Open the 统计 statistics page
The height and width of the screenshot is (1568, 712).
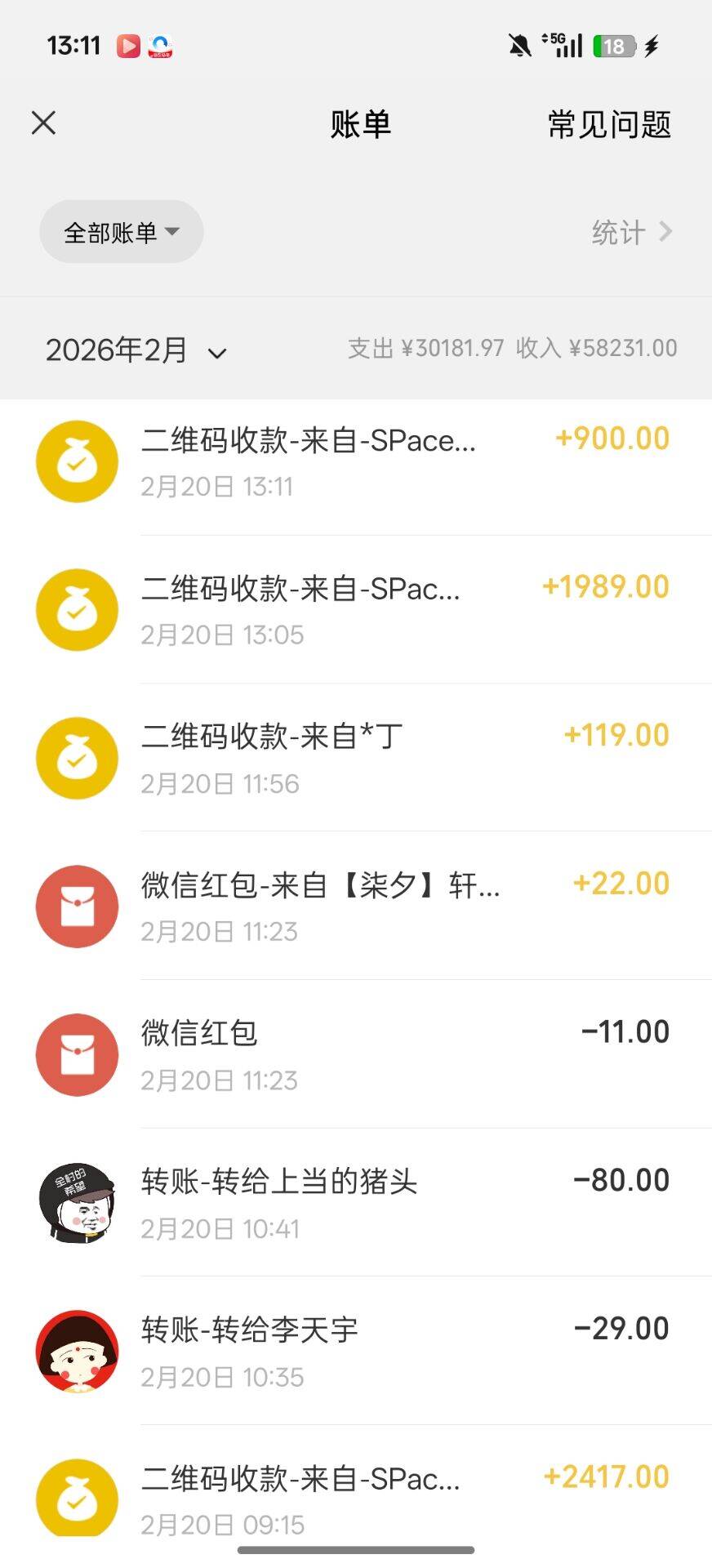631,233
